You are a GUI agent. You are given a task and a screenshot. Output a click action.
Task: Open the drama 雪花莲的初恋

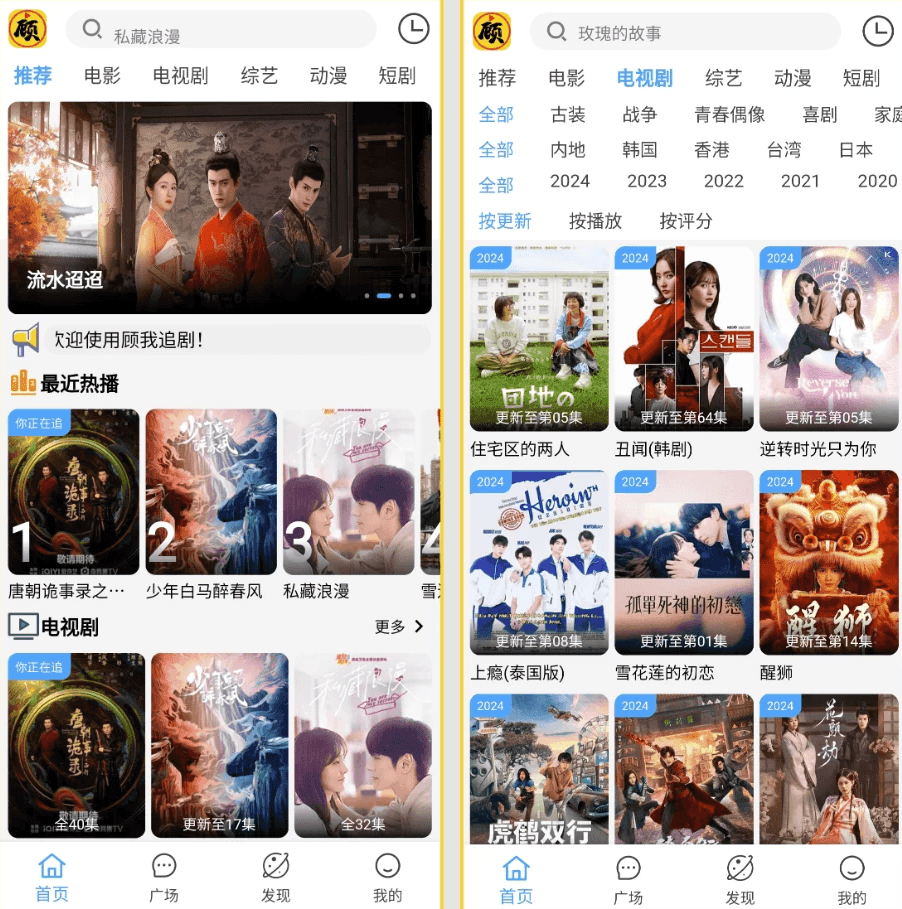(x=684, y=563)
